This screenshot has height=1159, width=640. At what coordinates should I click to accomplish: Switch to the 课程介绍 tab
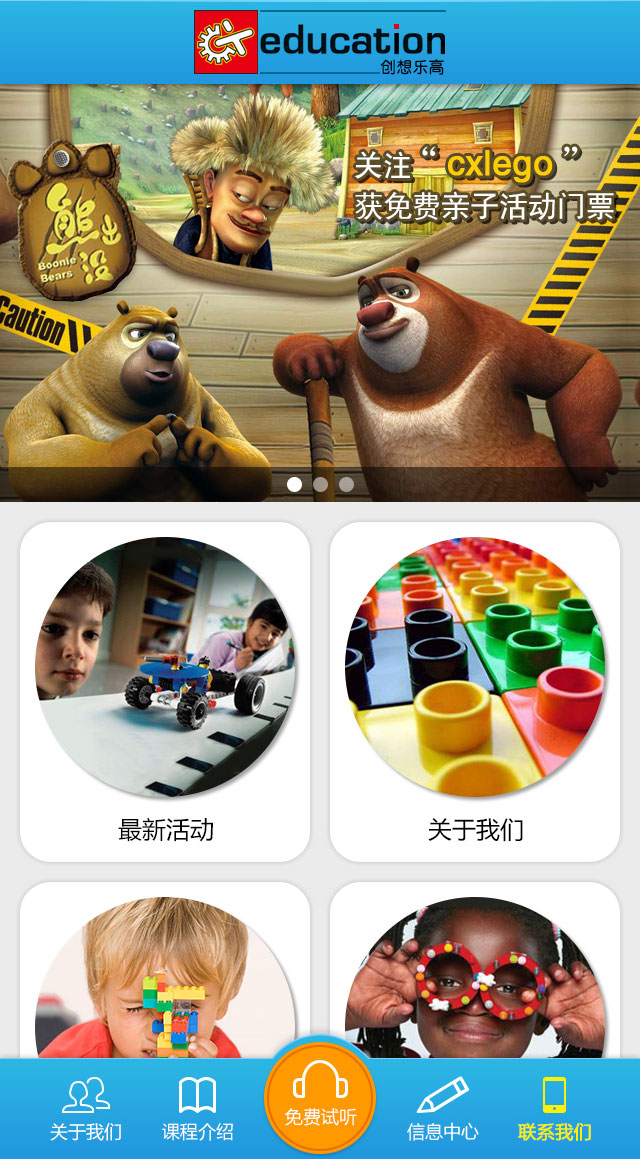coord(197,1109)
